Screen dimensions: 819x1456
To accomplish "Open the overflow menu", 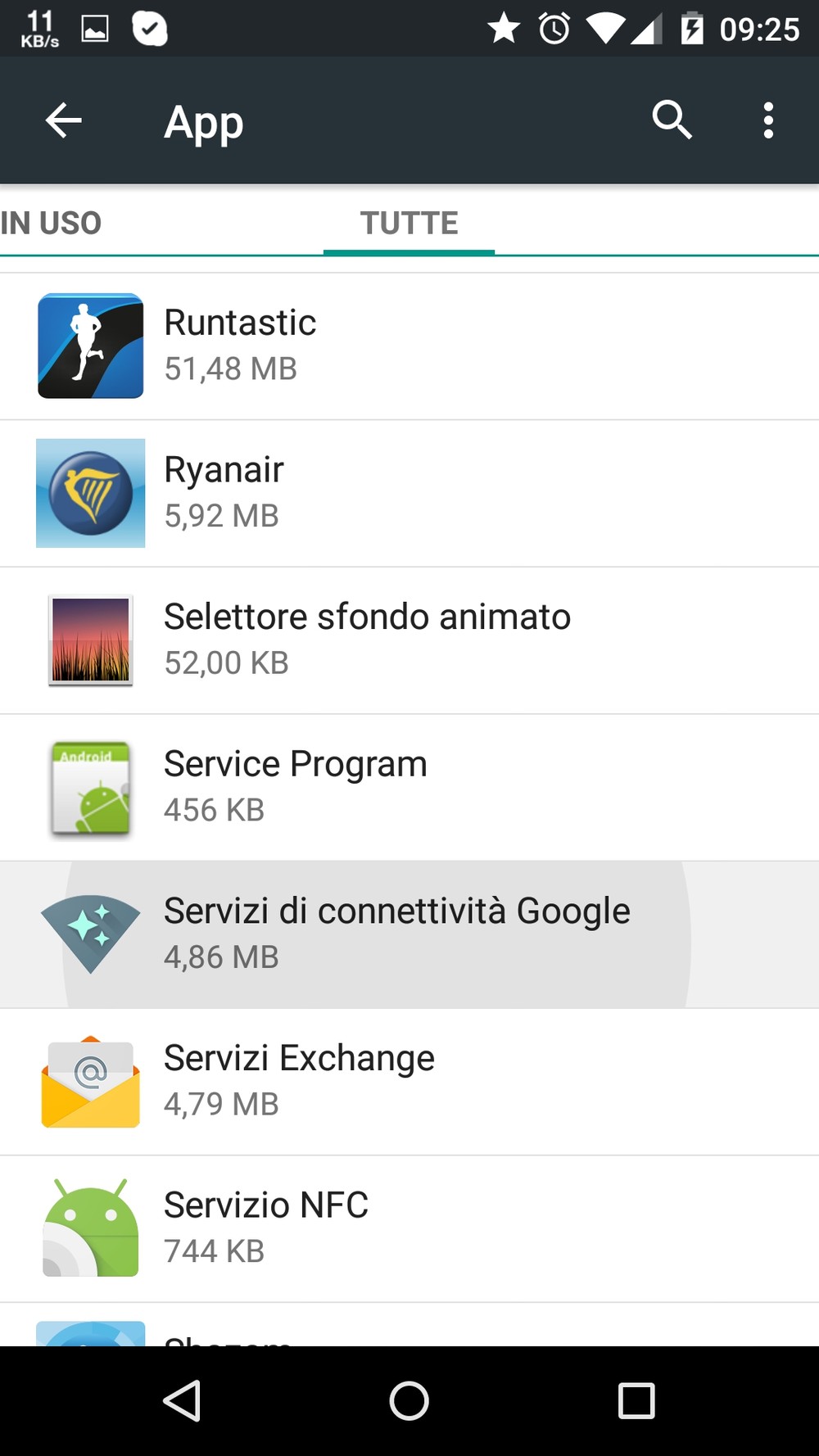I will coord(767,120).
